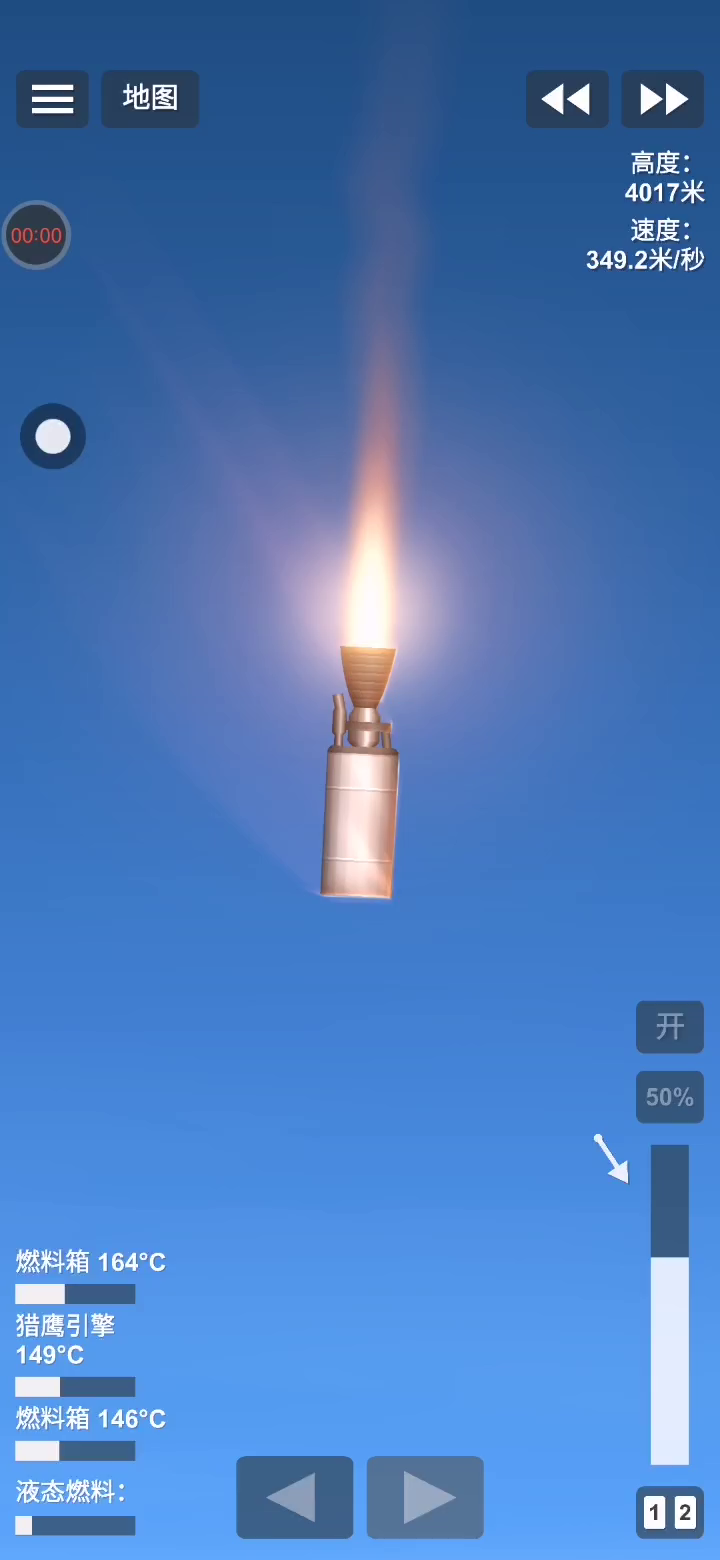
Task: Tap the white circle floating button
Action: [53, 436]
